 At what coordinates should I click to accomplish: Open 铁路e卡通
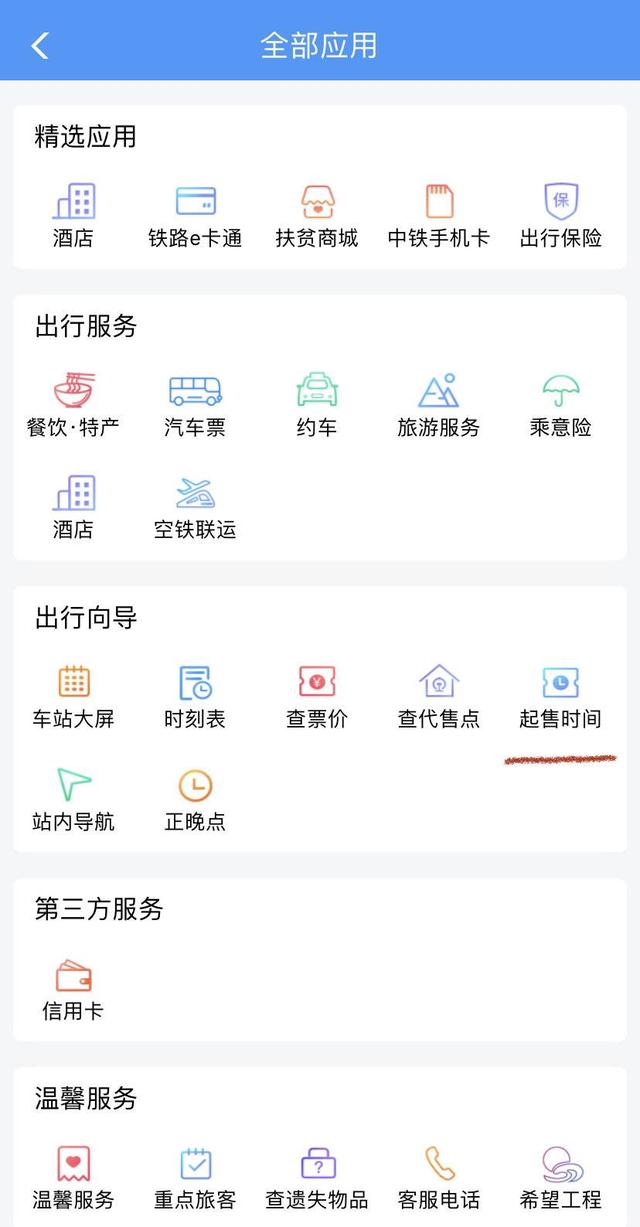[195, 216]
